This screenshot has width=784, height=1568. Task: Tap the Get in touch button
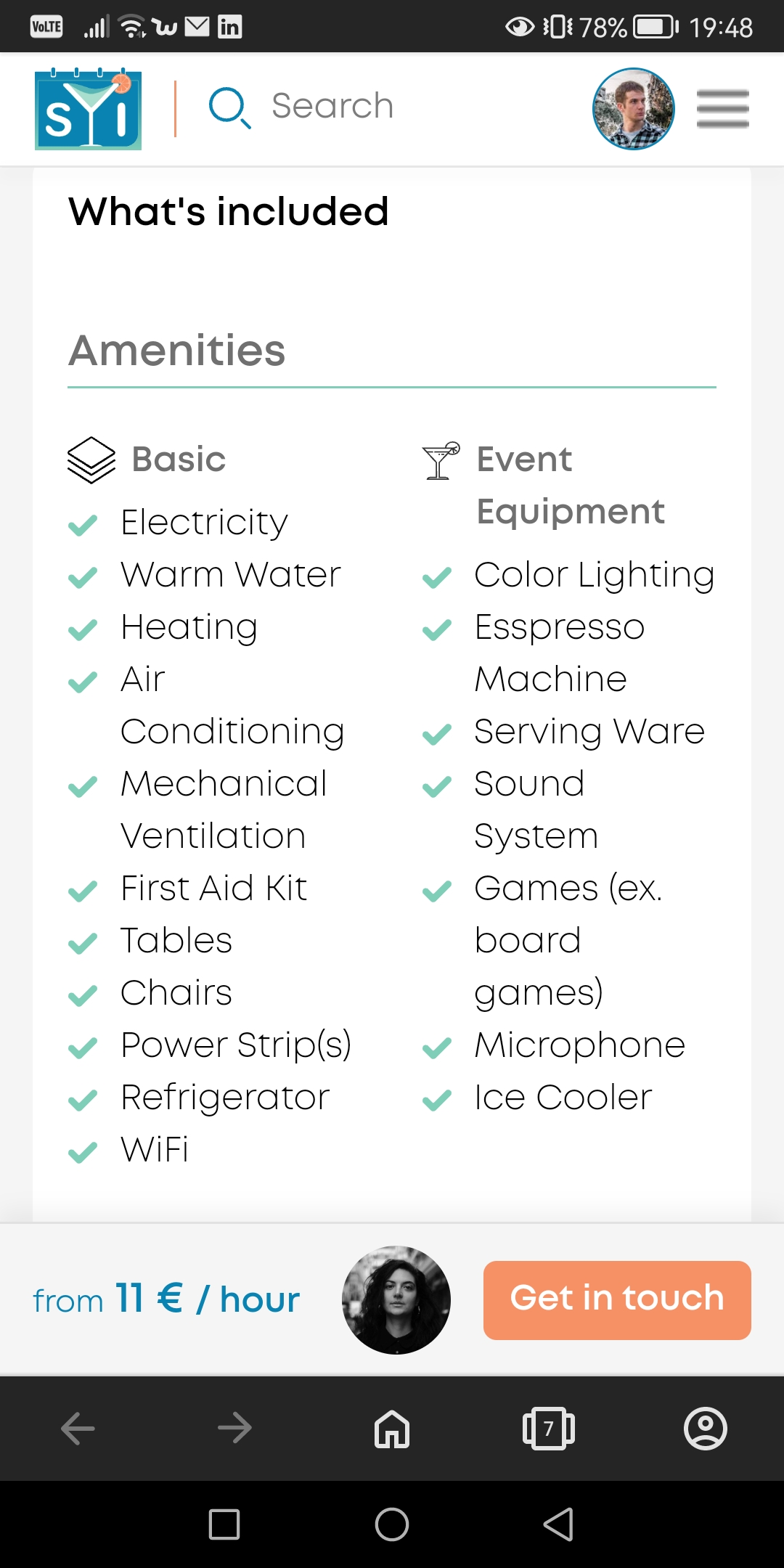coord(616,1299)
